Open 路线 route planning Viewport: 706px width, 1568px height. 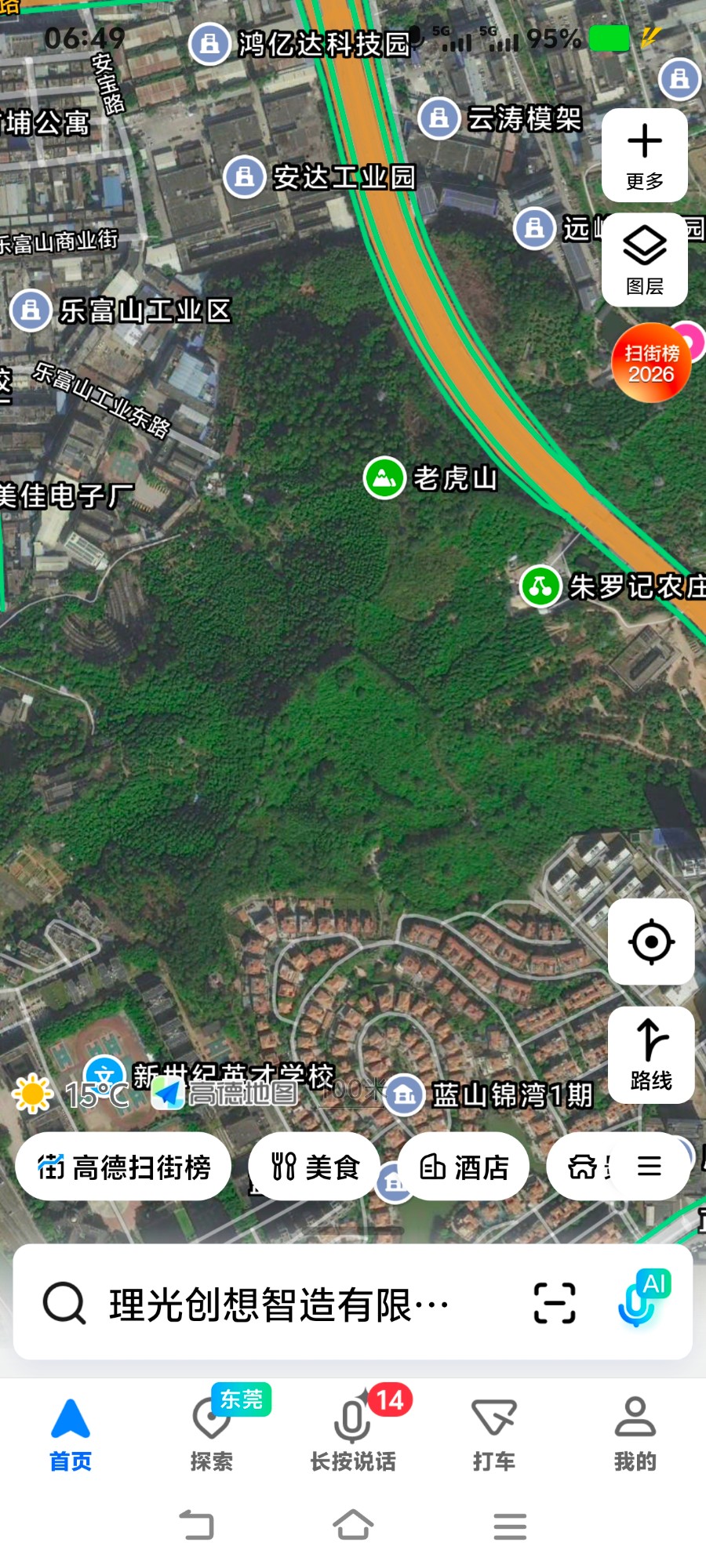651,1054
